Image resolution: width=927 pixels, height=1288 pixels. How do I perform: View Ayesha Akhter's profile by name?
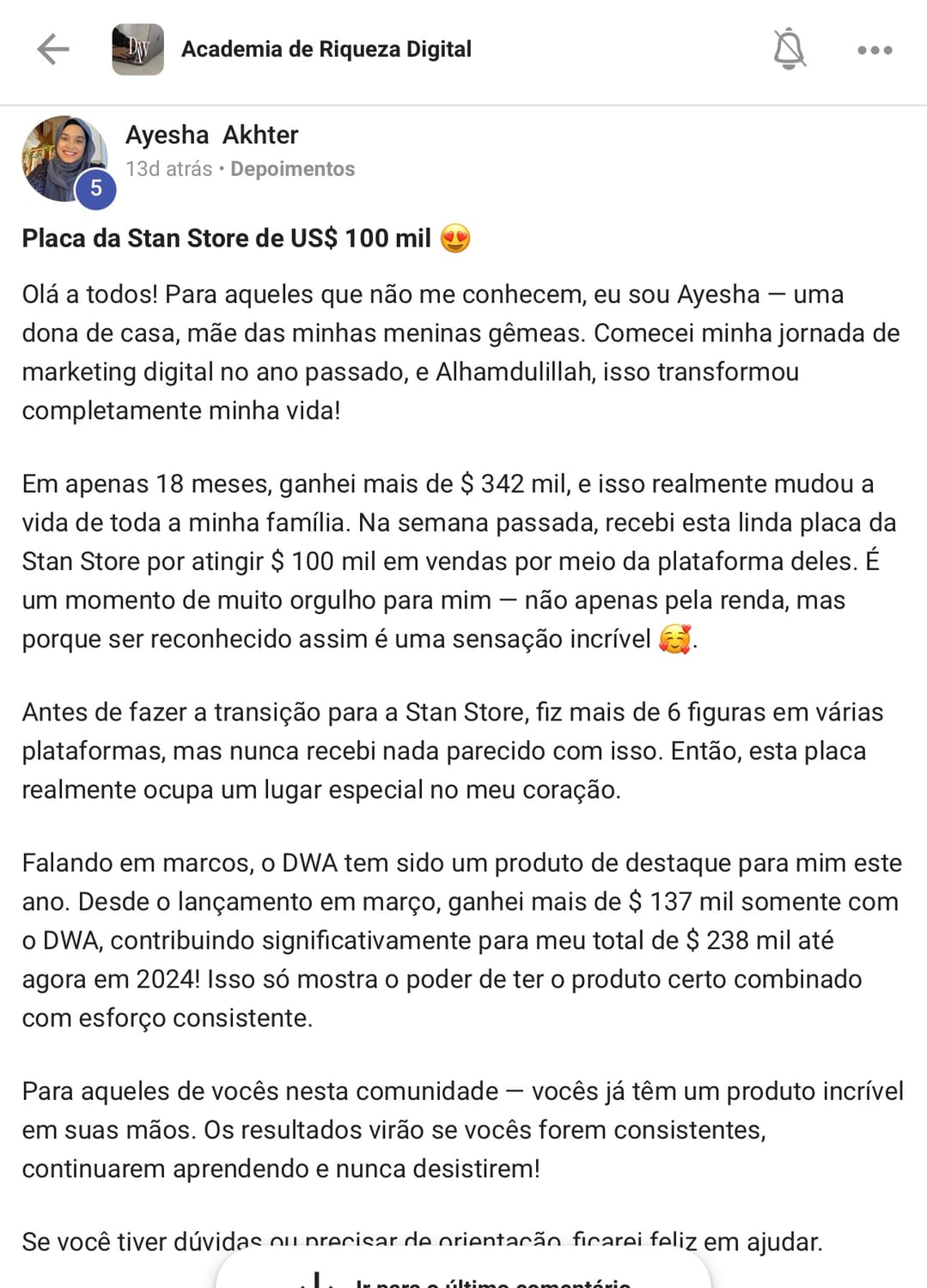[x=211, y=135]
